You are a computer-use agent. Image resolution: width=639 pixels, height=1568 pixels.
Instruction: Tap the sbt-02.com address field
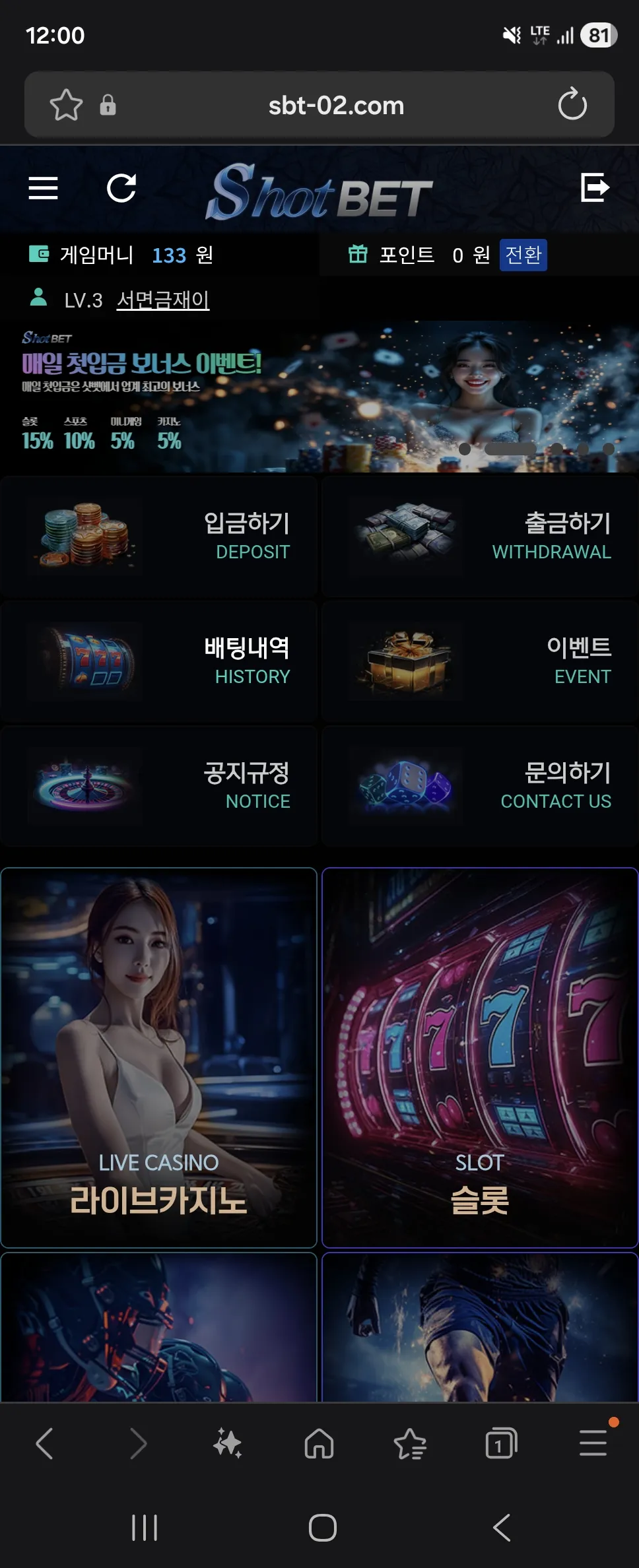[336, 106]
